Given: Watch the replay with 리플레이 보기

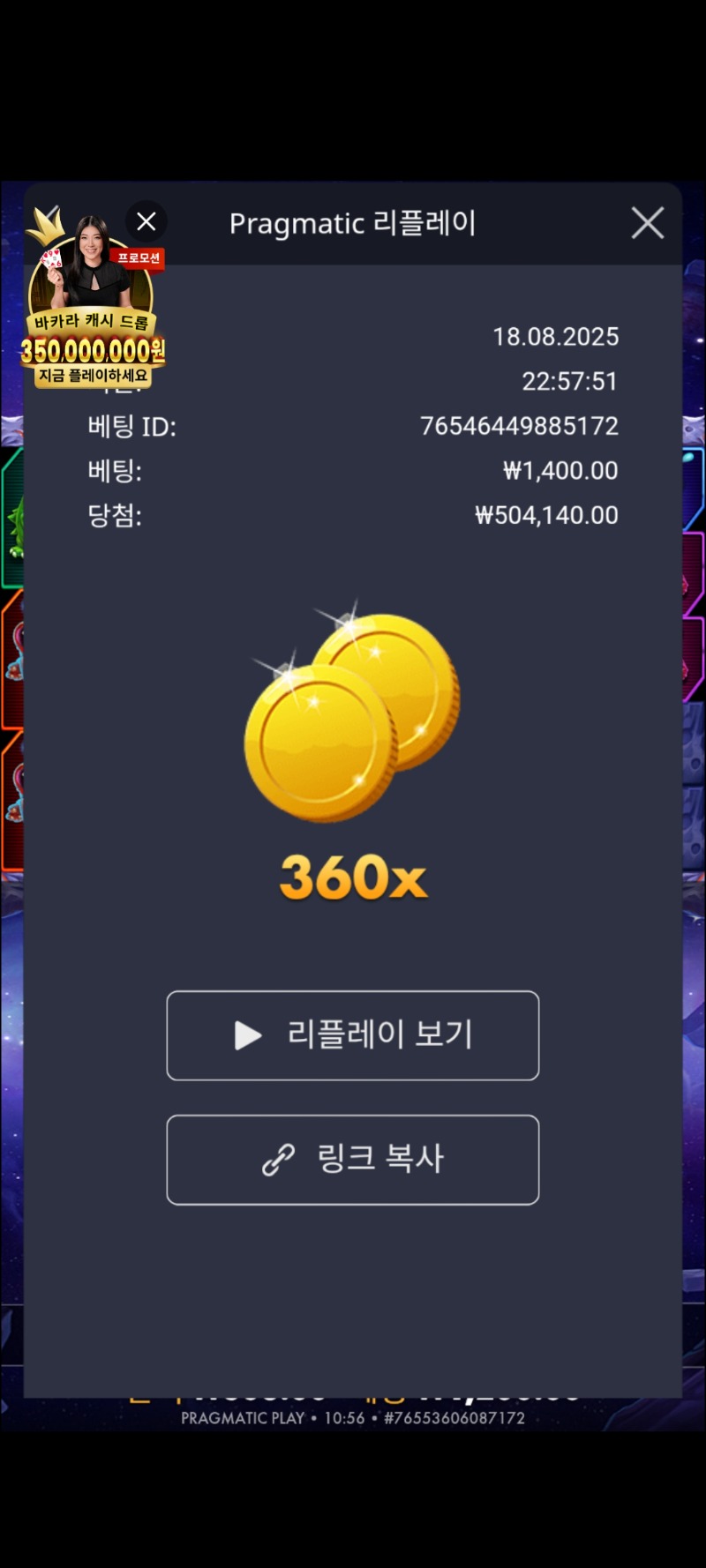Looking at the screenshot, I should (x=353, y=1035).
